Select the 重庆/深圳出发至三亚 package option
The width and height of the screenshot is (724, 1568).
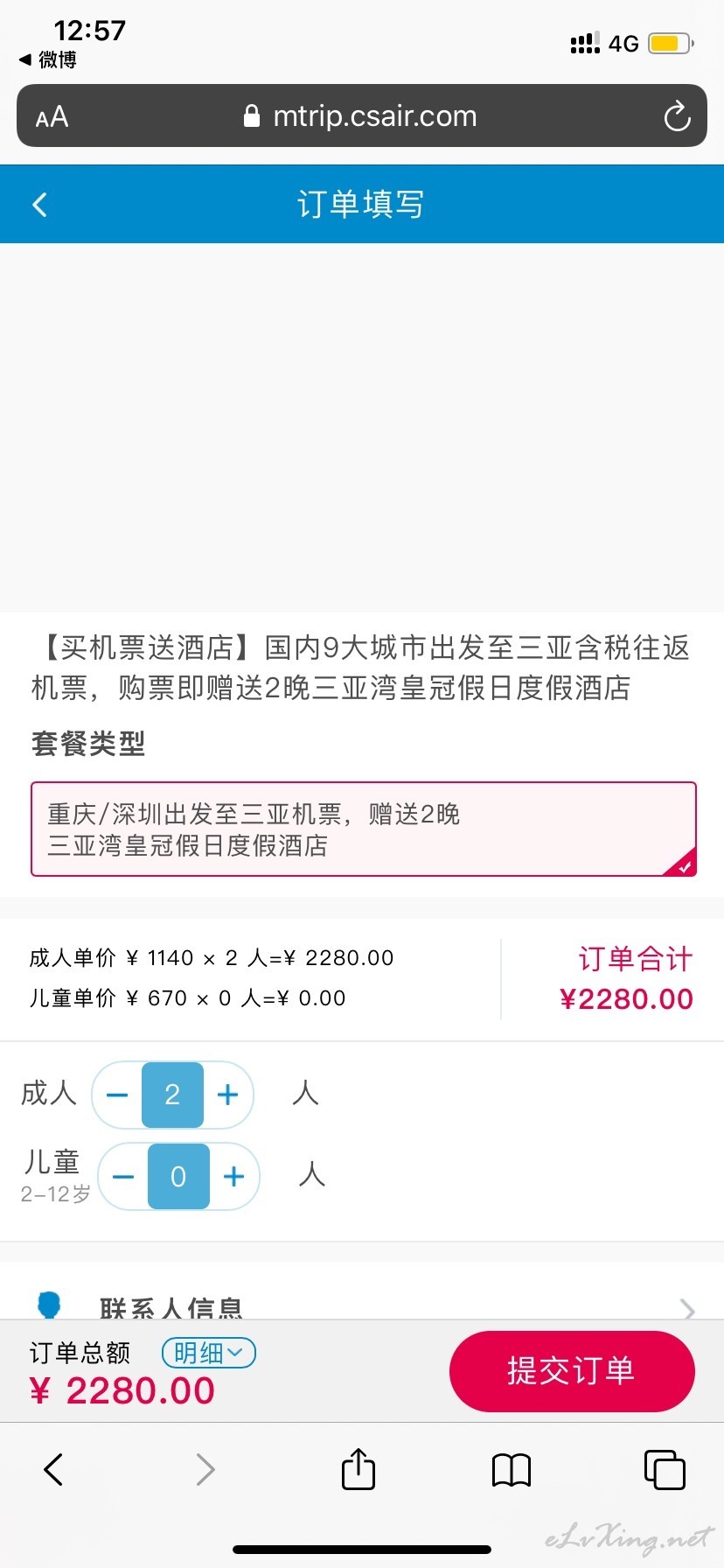(x=364, y=829)
